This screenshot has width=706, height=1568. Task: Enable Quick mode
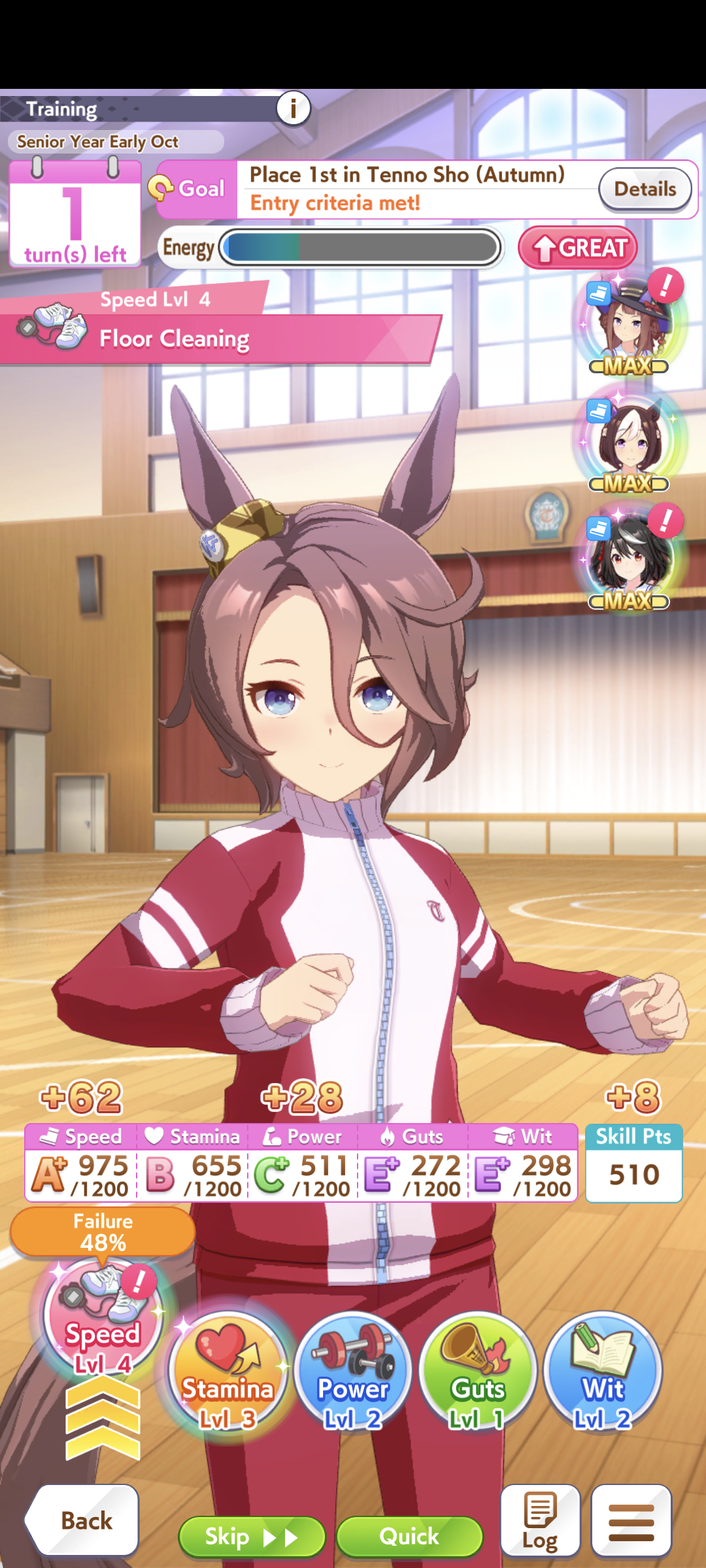coord(410,1537)
